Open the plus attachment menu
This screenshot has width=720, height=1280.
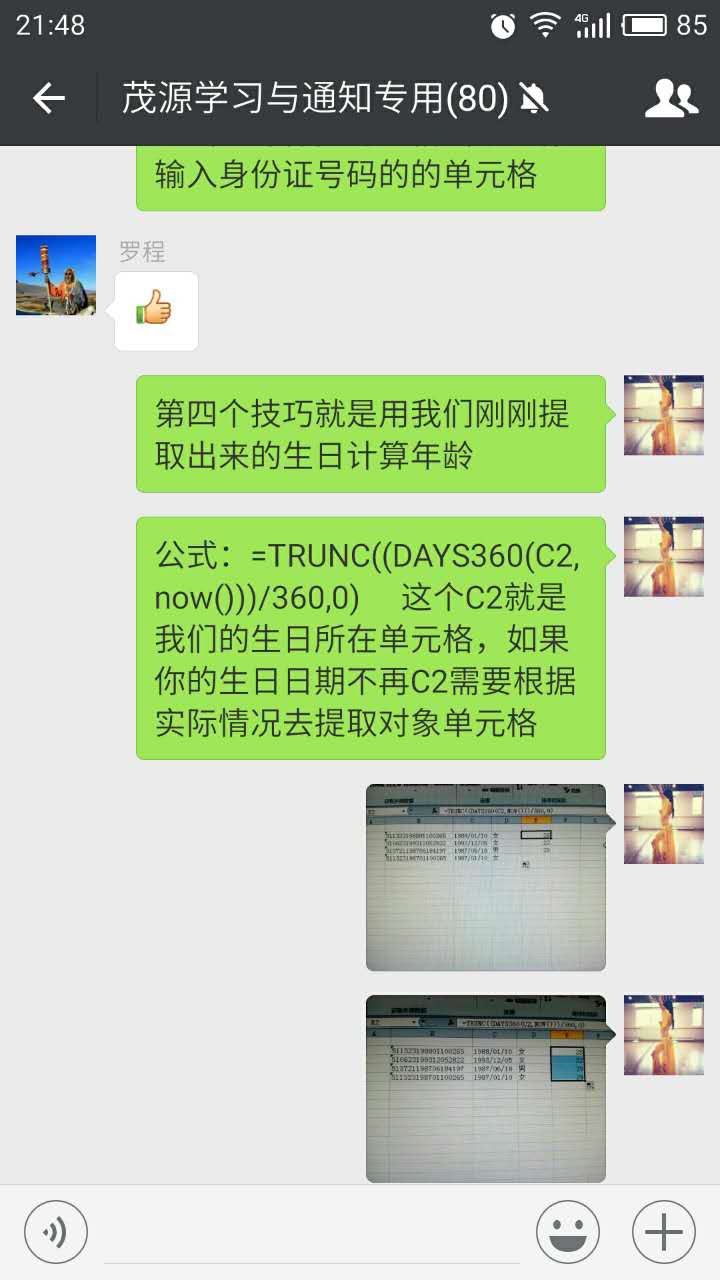click(x=663, y=1232)
